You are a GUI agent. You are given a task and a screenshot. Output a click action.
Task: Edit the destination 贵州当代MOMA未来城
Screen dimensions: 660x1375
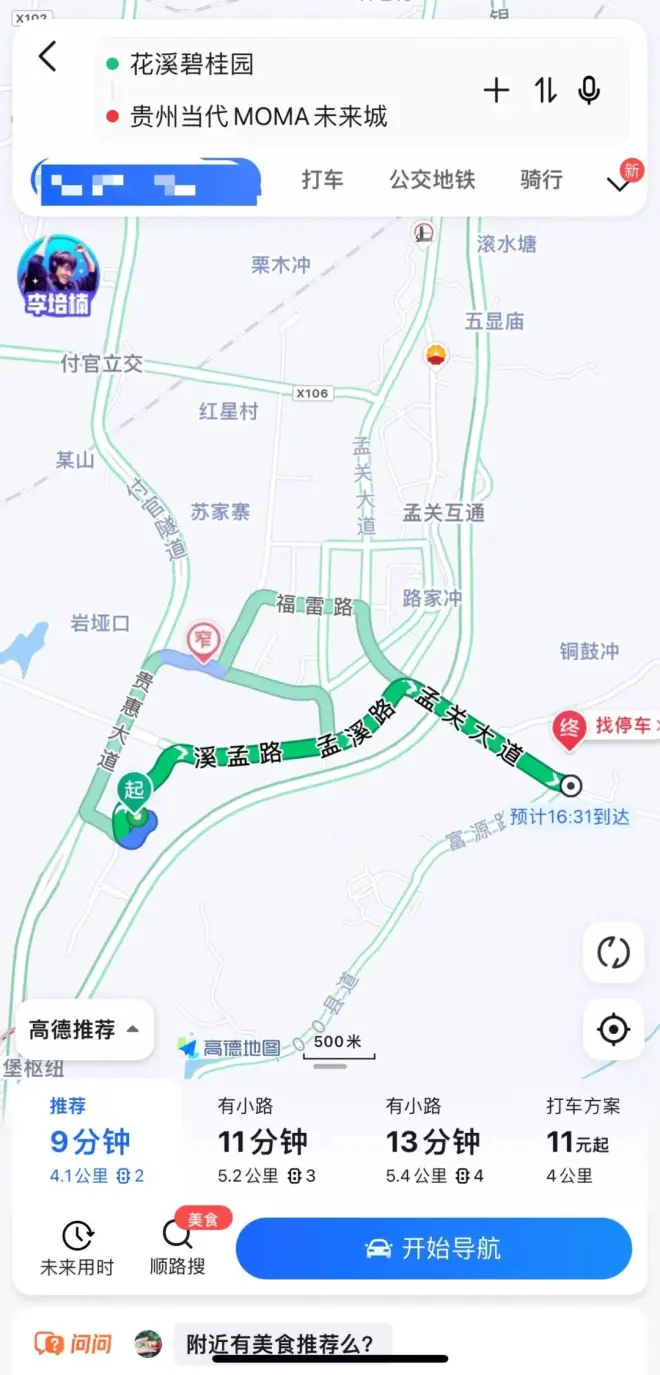(x=259, y=117)
